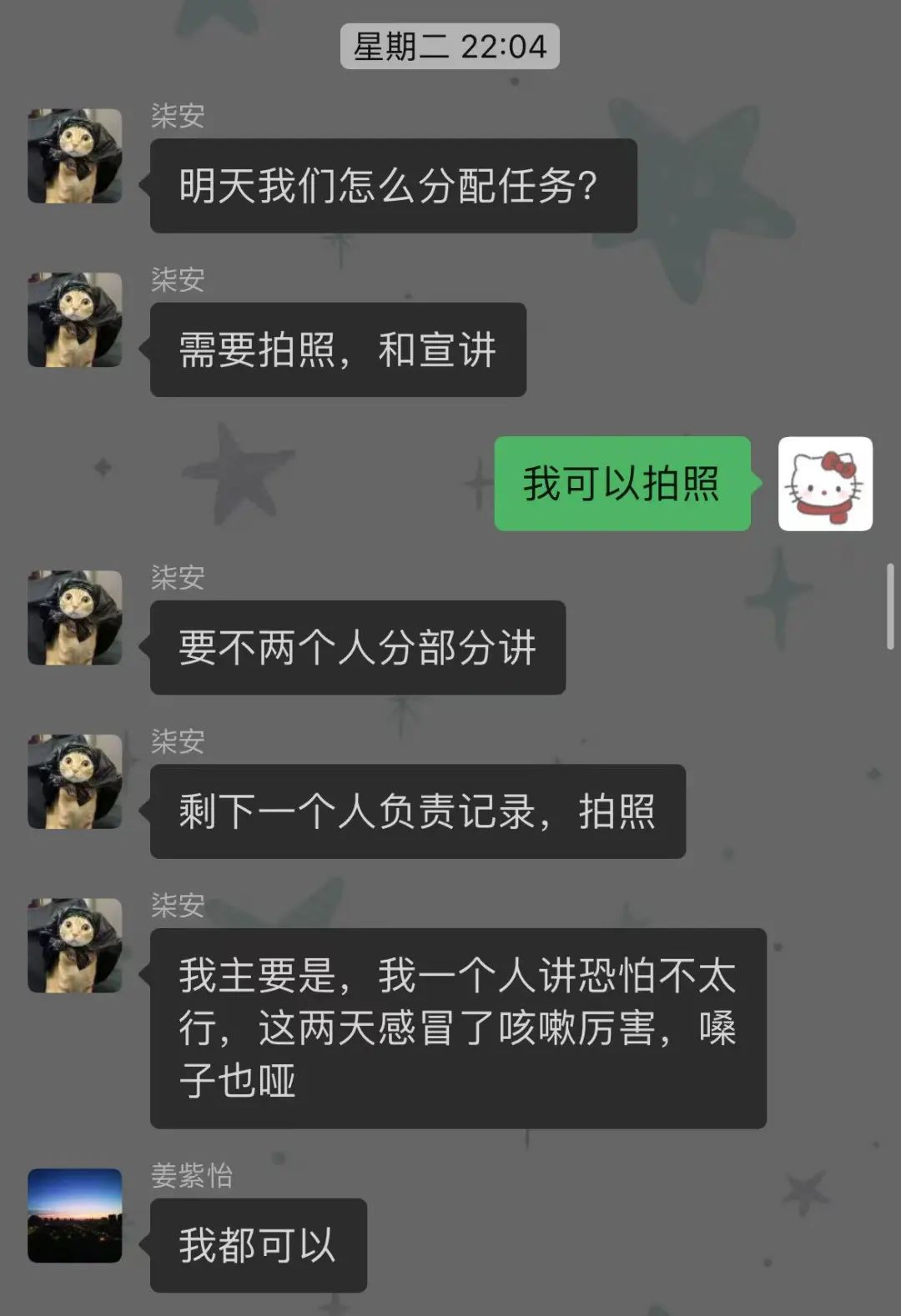Open 姜紫怡's profile via her avatar
Image resolution: width=901 pixels, height=1316 pixels.
pyautogui.click(x=75, y=1215)
